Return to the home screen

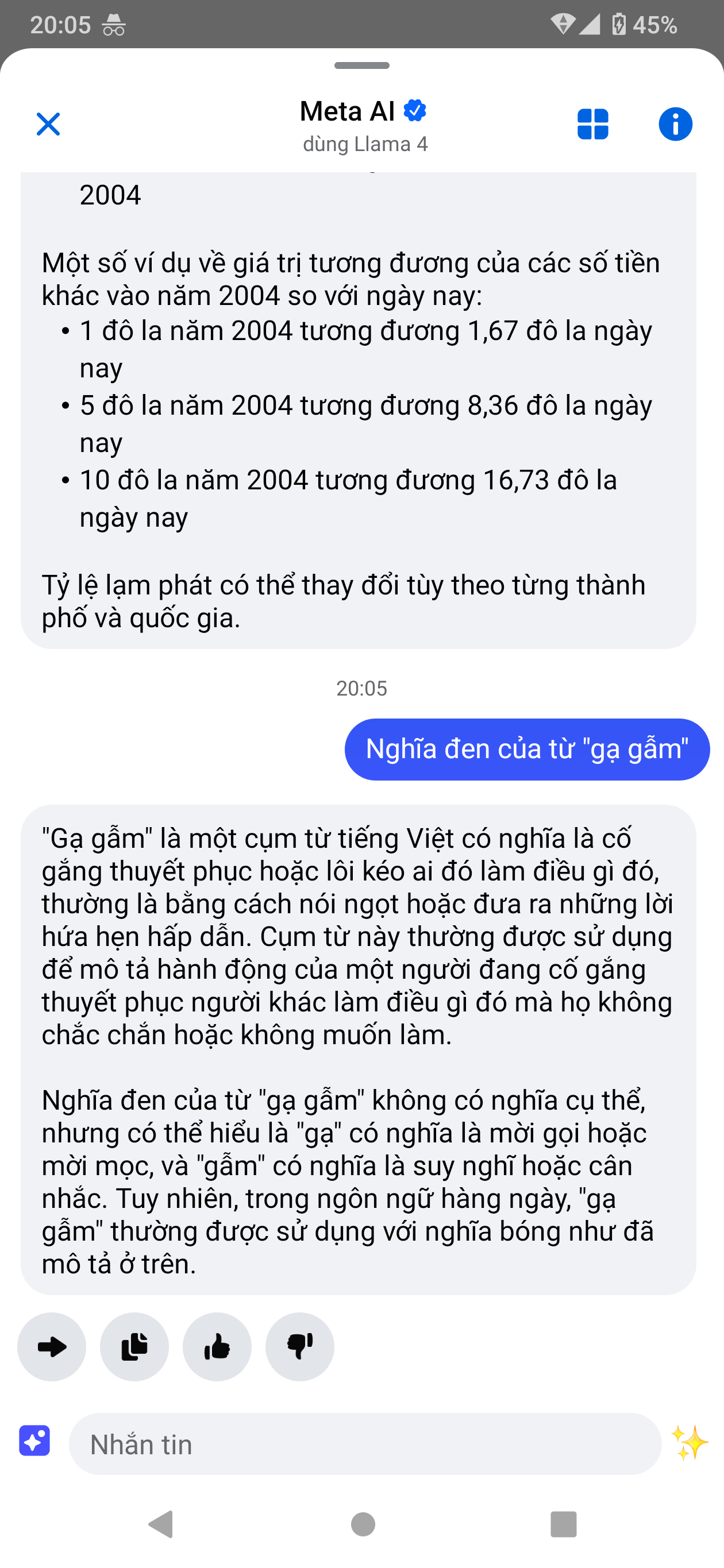click(x=363, y=1524)
